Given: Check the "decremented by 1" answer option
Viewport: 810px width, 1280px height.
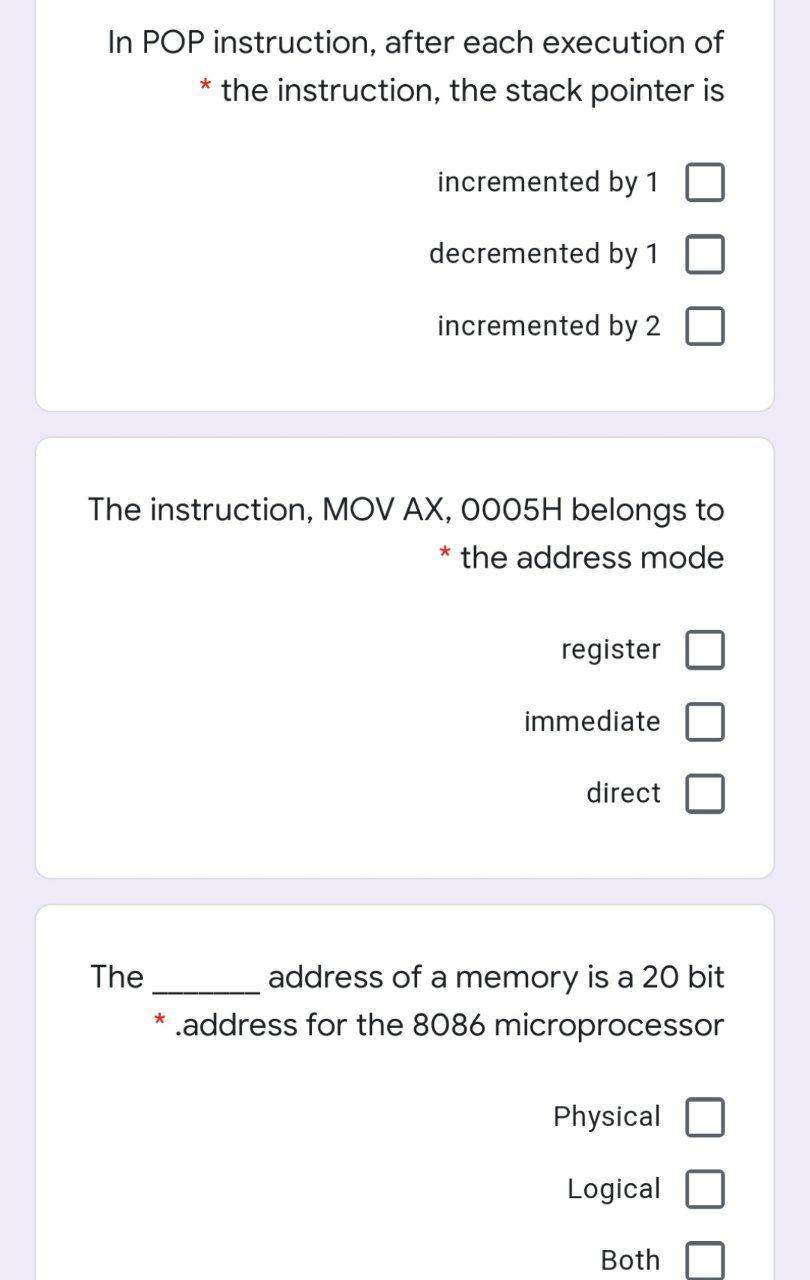Looking at the screenshot, I should (704, 254).
